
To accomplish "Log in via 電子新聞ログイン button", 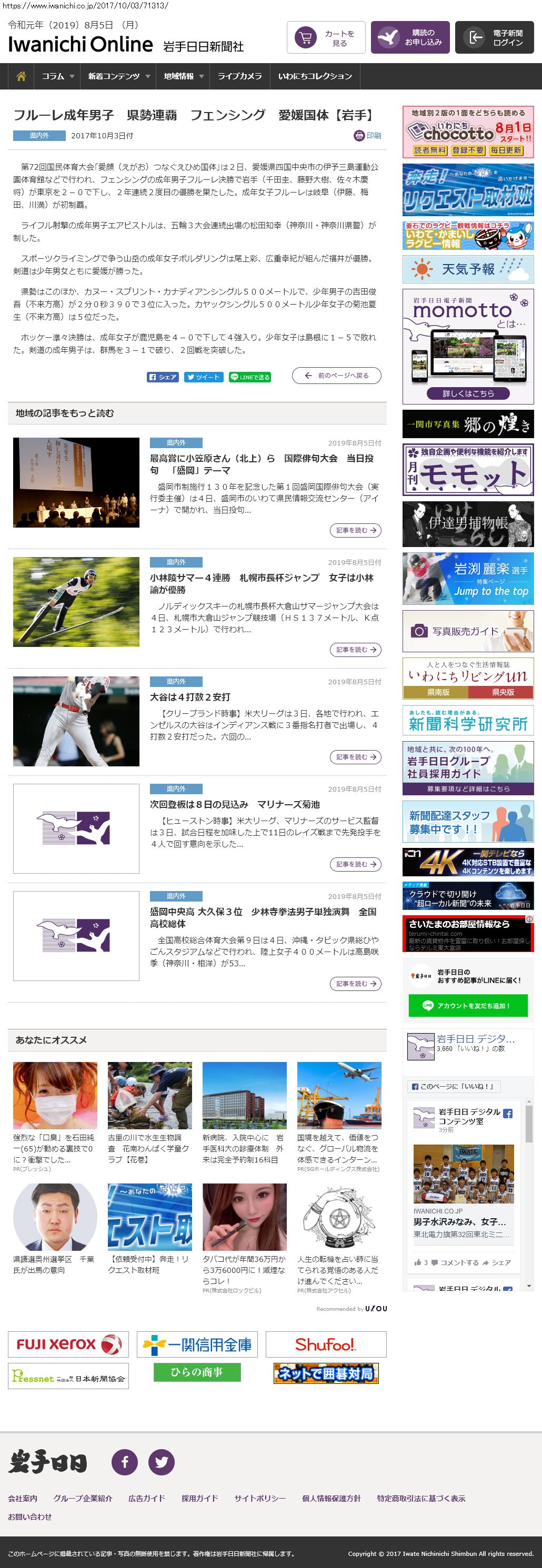I will (494, 38).
